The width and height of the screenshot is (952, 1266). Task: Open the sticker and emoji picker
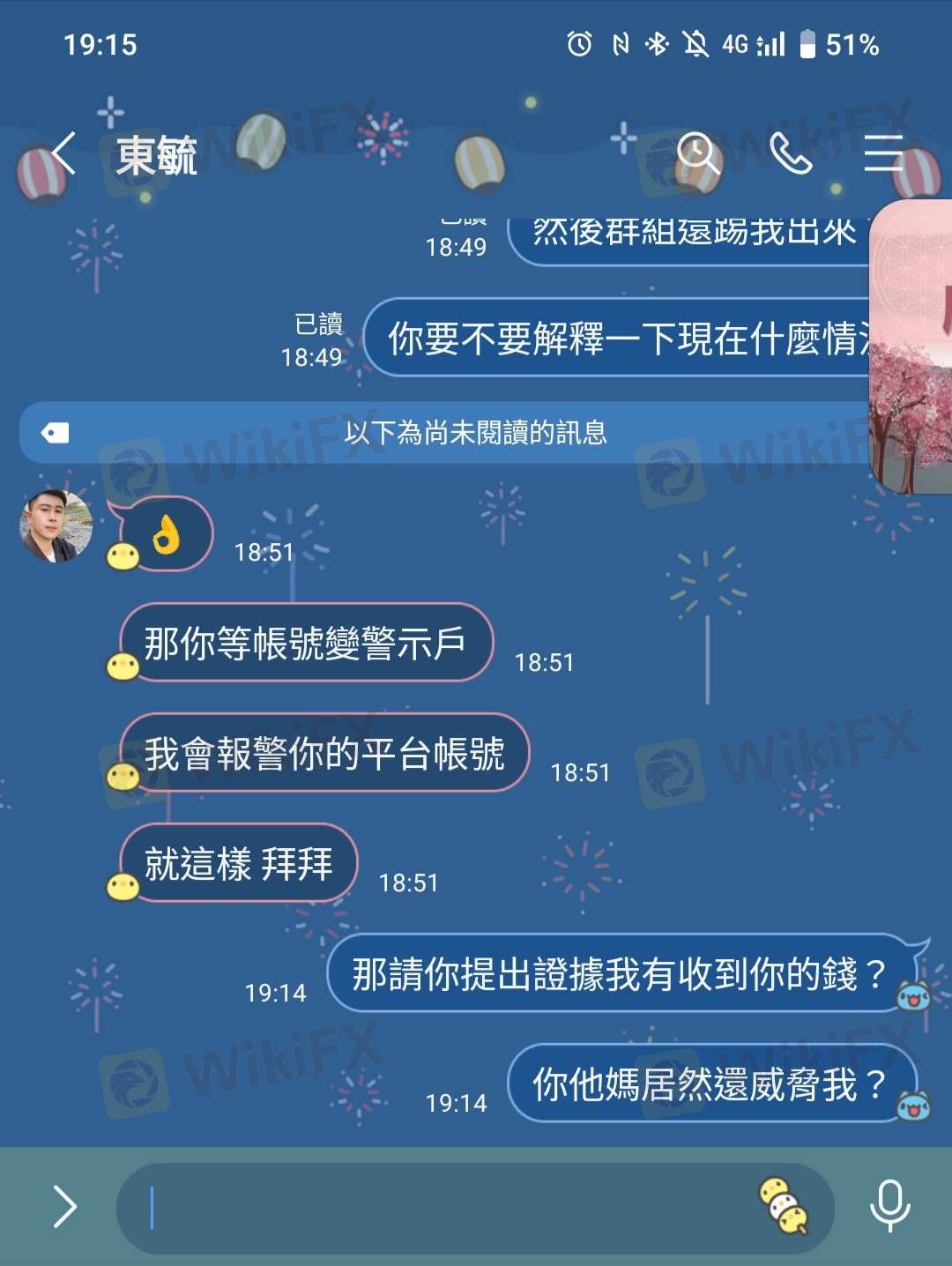[x=783, y=1205]
